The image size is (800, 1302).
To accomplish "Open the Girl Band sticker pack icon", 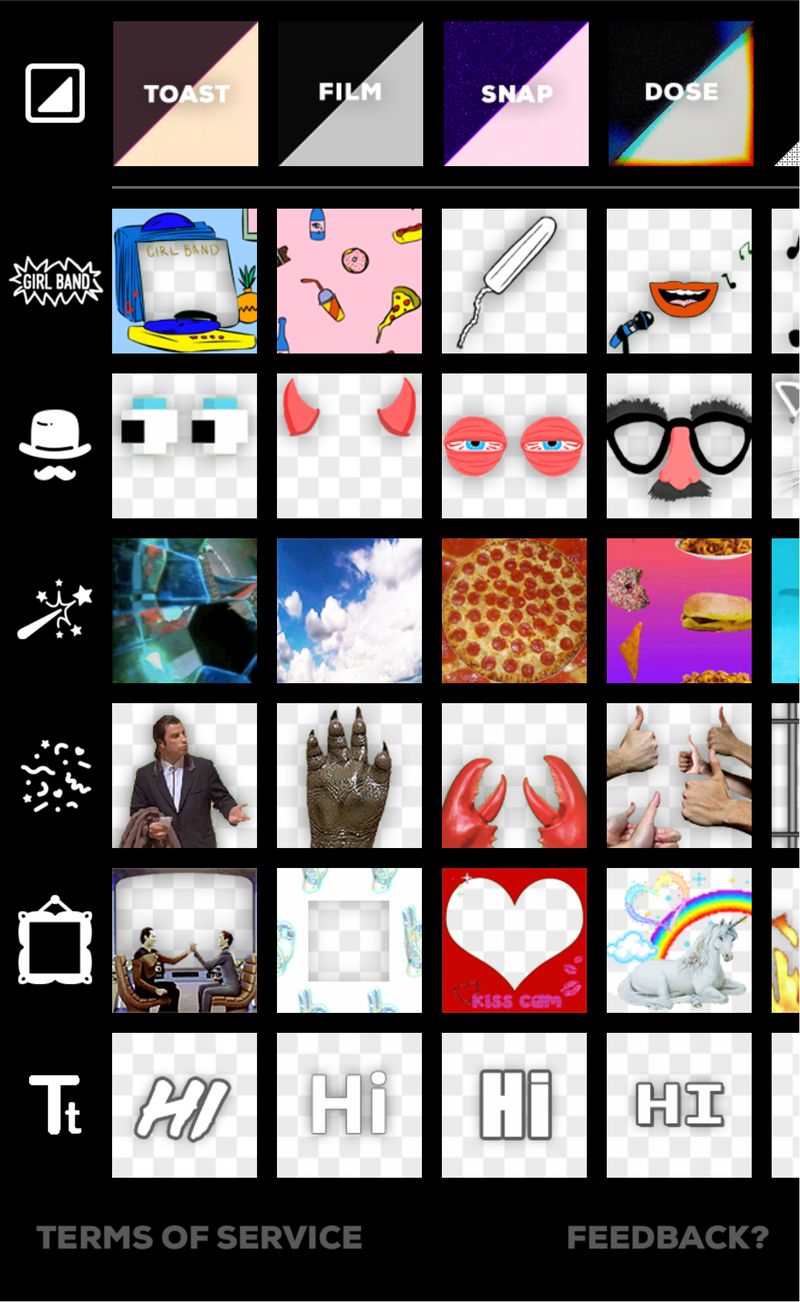I will (x=55, y=282).
